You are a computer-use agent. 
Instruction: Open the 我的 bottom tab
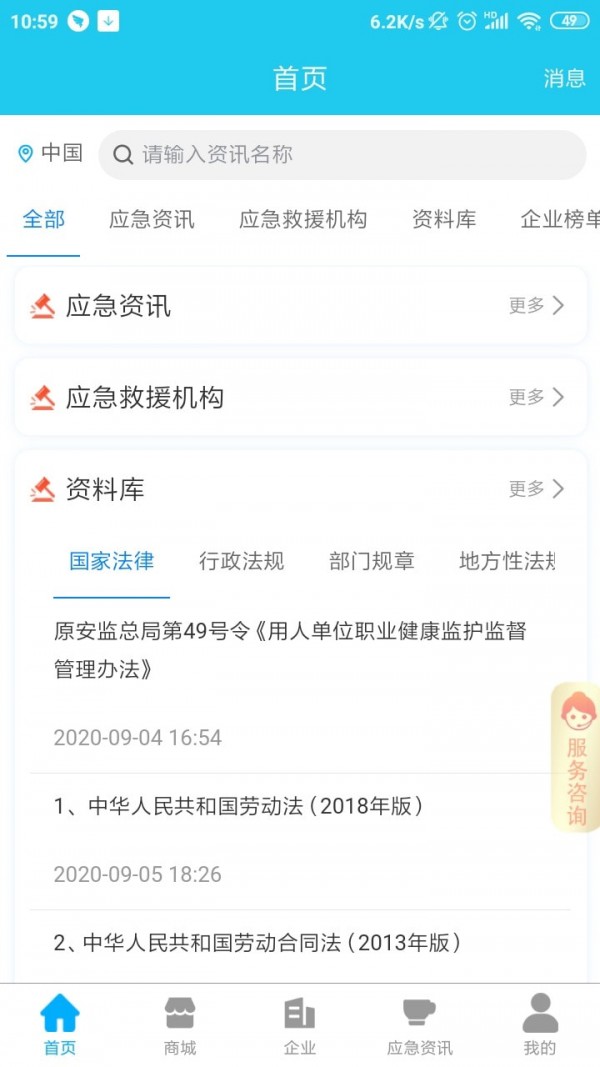539,1026
